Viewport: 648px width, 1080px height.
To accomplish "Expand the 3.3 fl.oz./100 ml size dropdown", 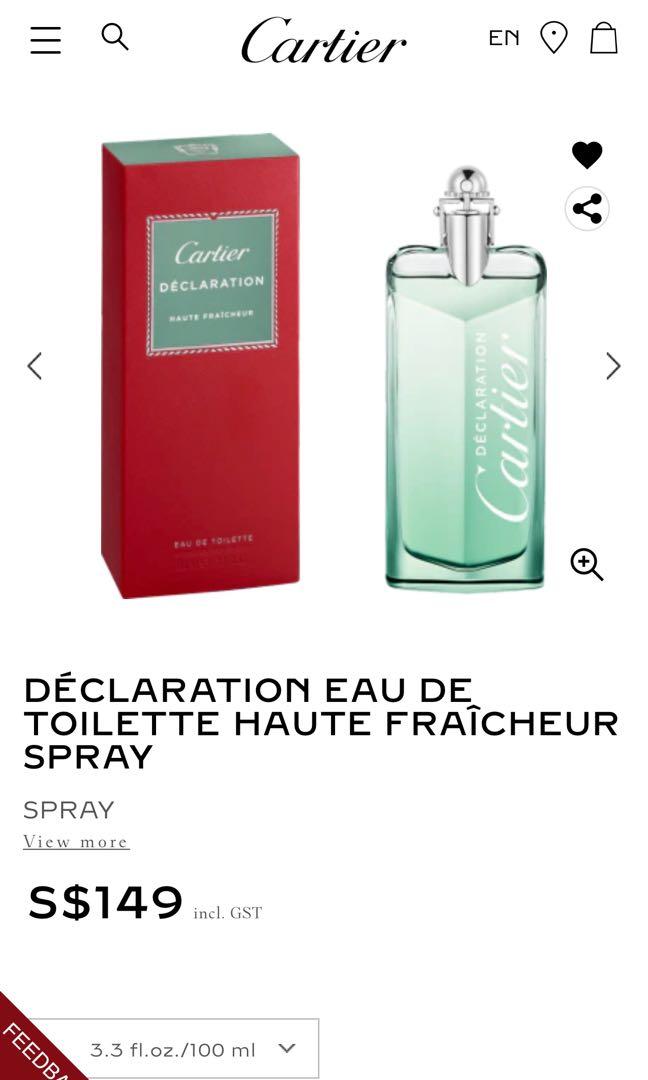I will (x=190, y=1049).
